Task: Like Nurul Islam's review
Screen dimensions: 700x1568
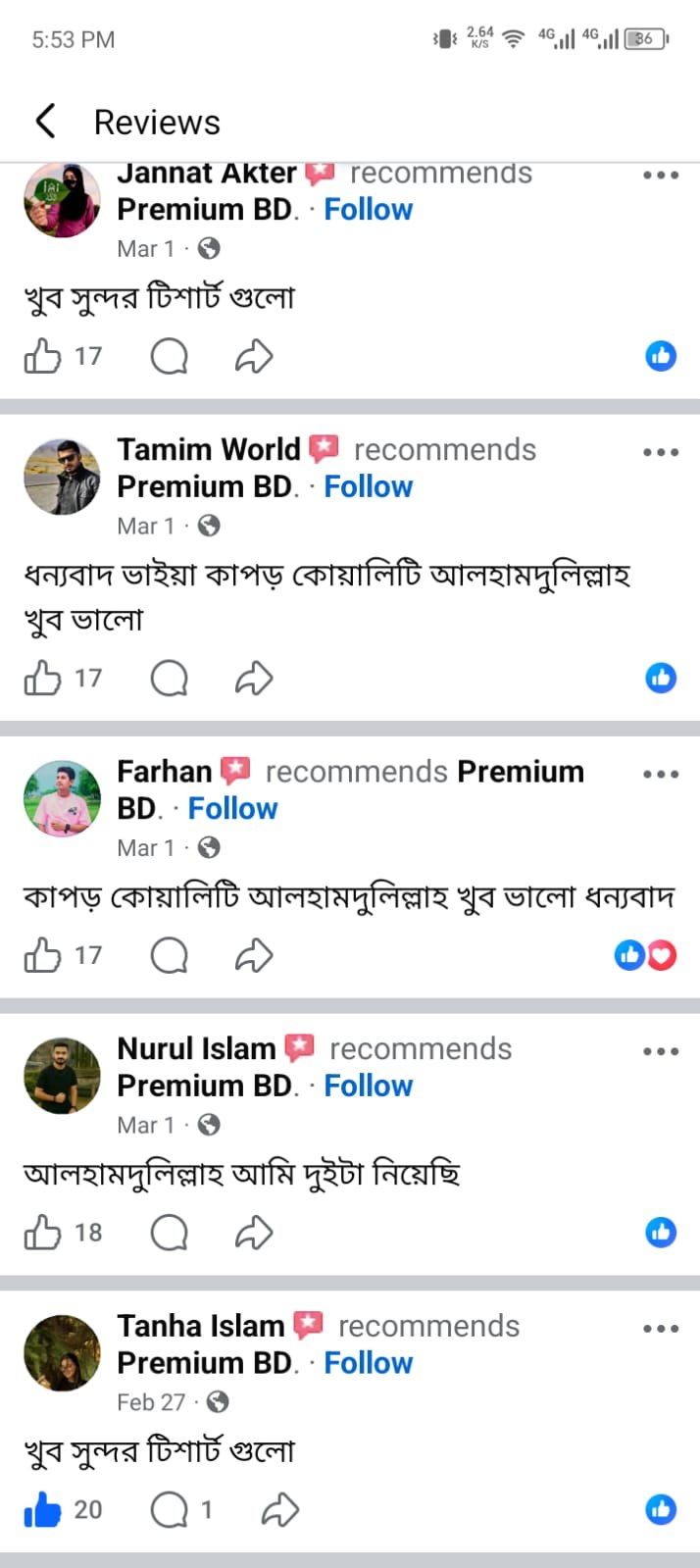Action: point(43,1233)
